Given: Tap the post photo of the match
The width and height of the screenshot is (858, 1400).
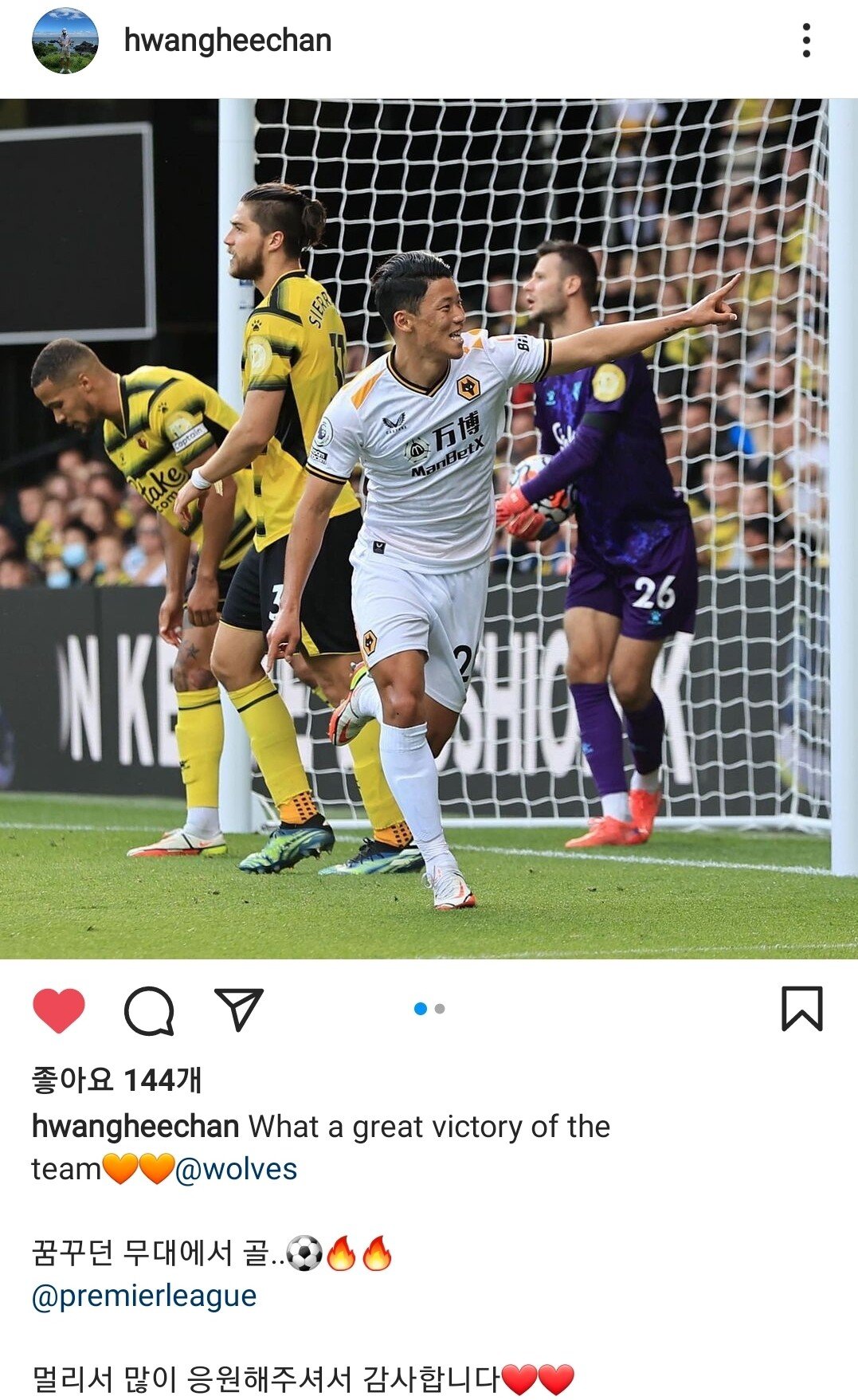Looking at the screenshot, I should coord(429,527).
